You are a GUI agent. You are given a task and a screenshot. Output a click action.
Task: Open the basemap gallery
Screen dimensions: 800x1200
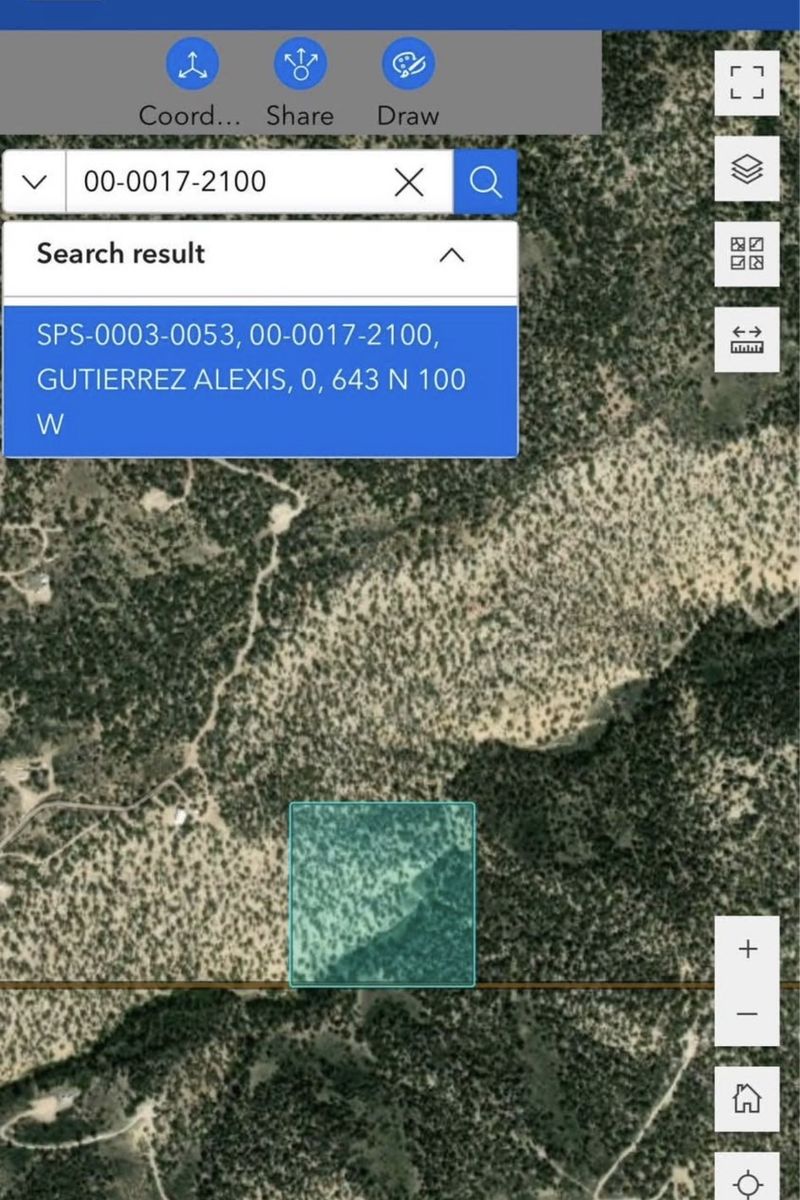click(x=747, y=254)
